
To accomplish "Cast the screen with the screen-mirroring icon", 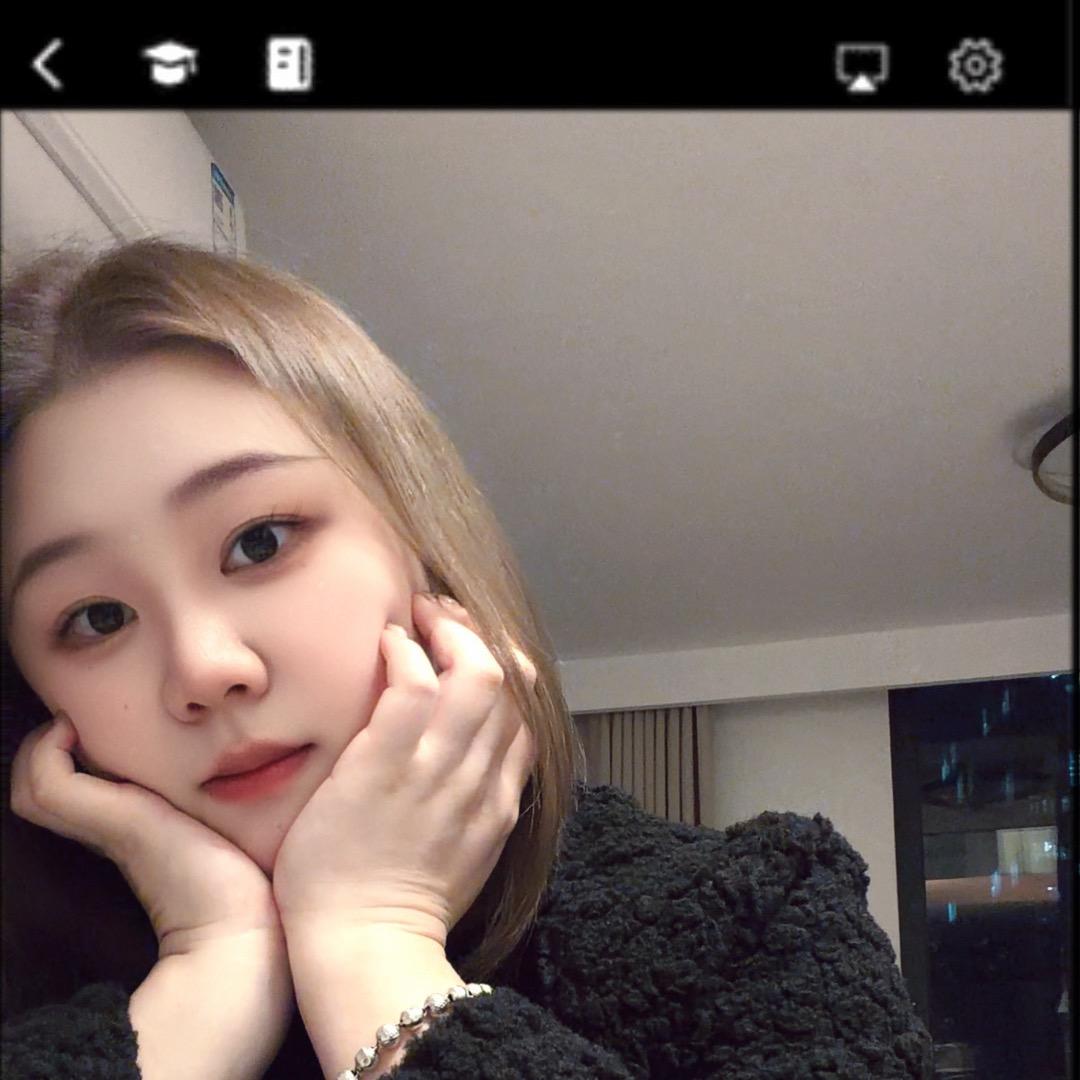I will click(862, 67).
